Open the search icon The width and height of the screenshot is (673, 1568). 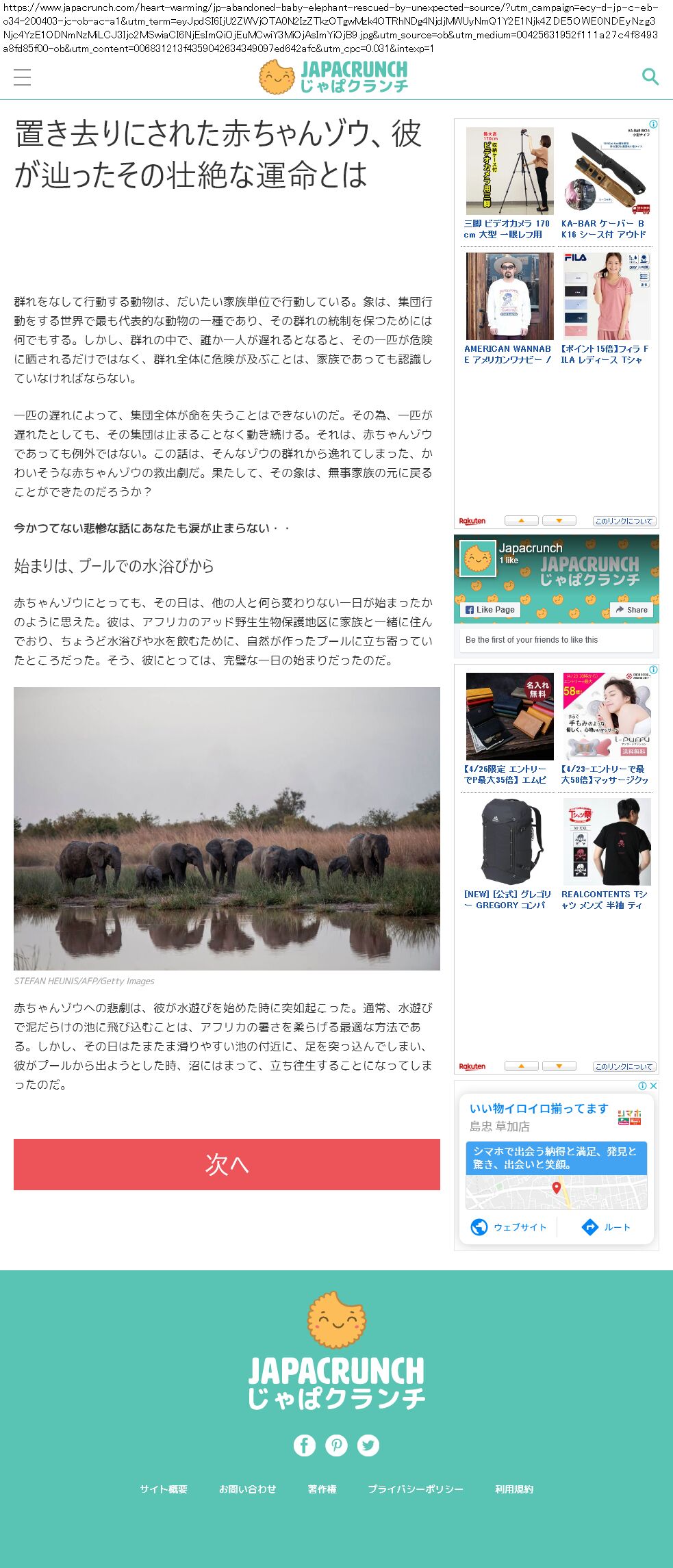(650, 77)
